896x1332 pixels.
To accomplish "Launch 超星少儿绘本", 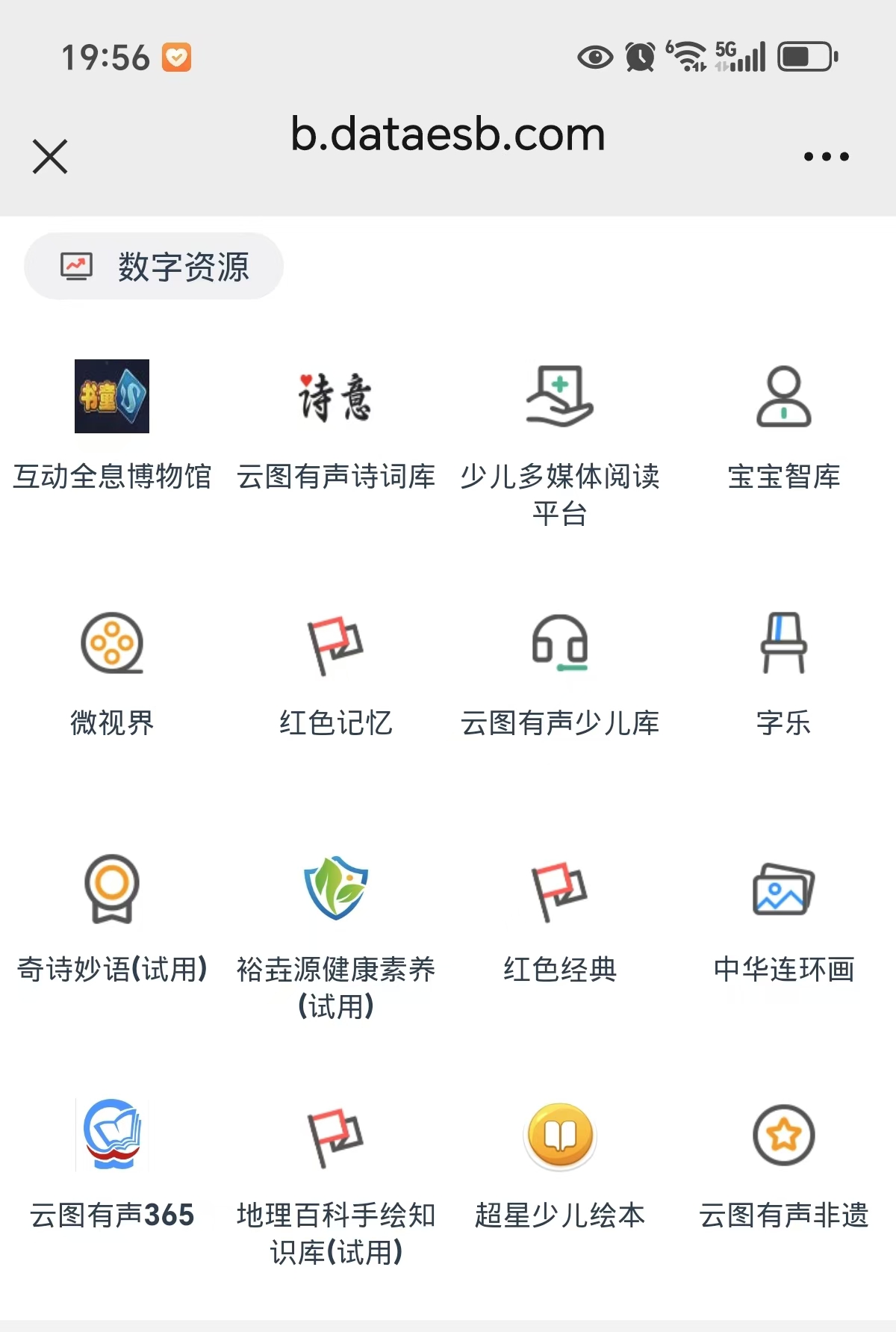I will [x=559, y=1135].
